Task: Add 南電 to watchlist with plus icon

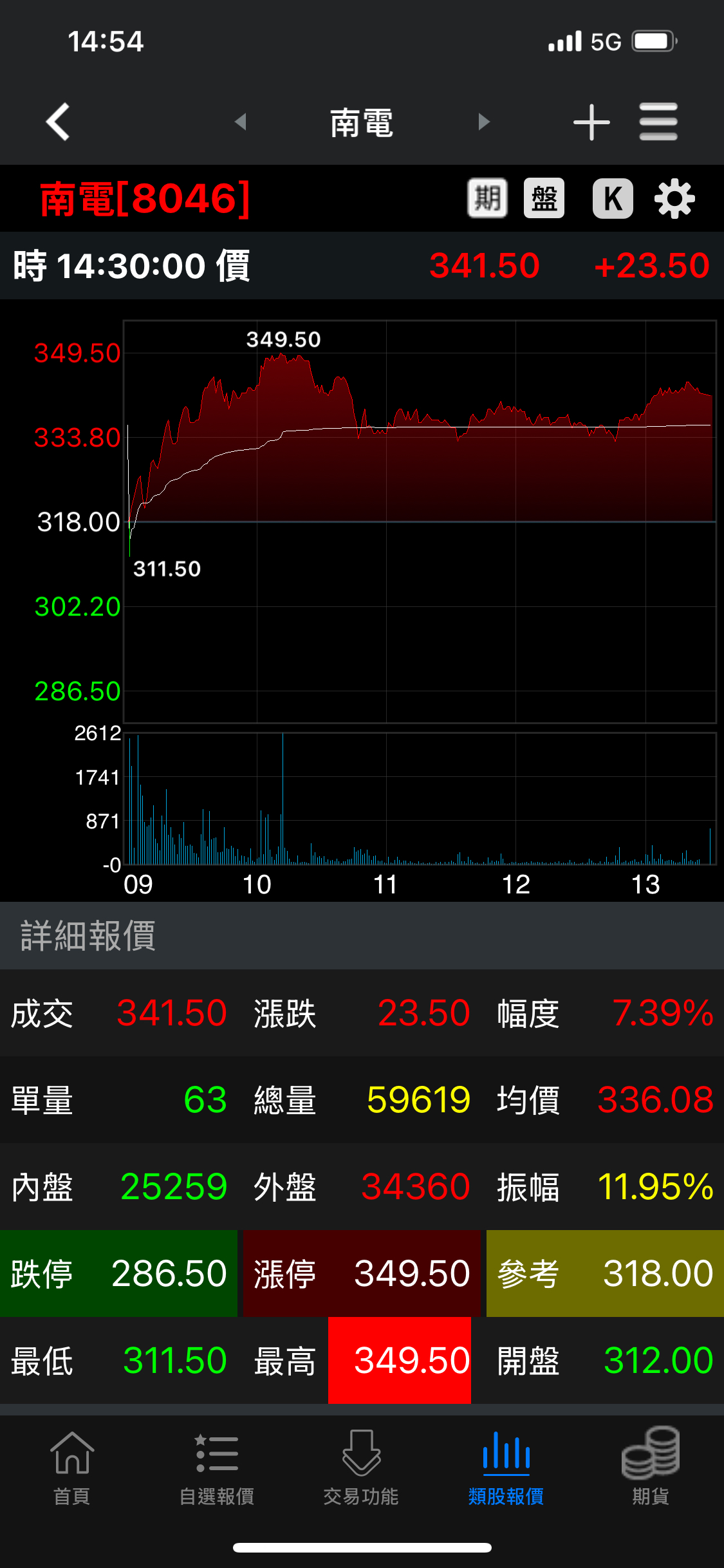Action: [x=591, y=122]
